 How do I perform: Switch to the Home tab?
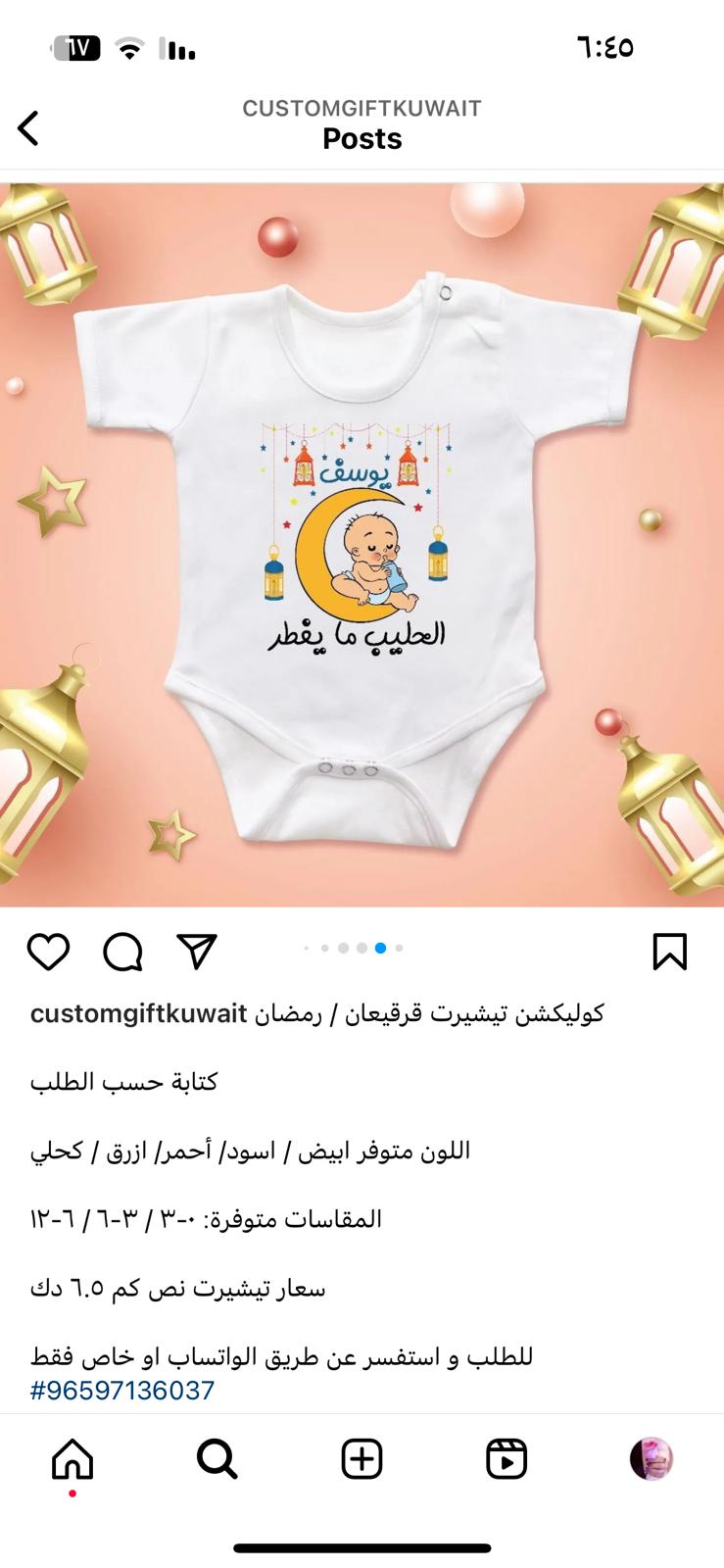point(72,1459)
